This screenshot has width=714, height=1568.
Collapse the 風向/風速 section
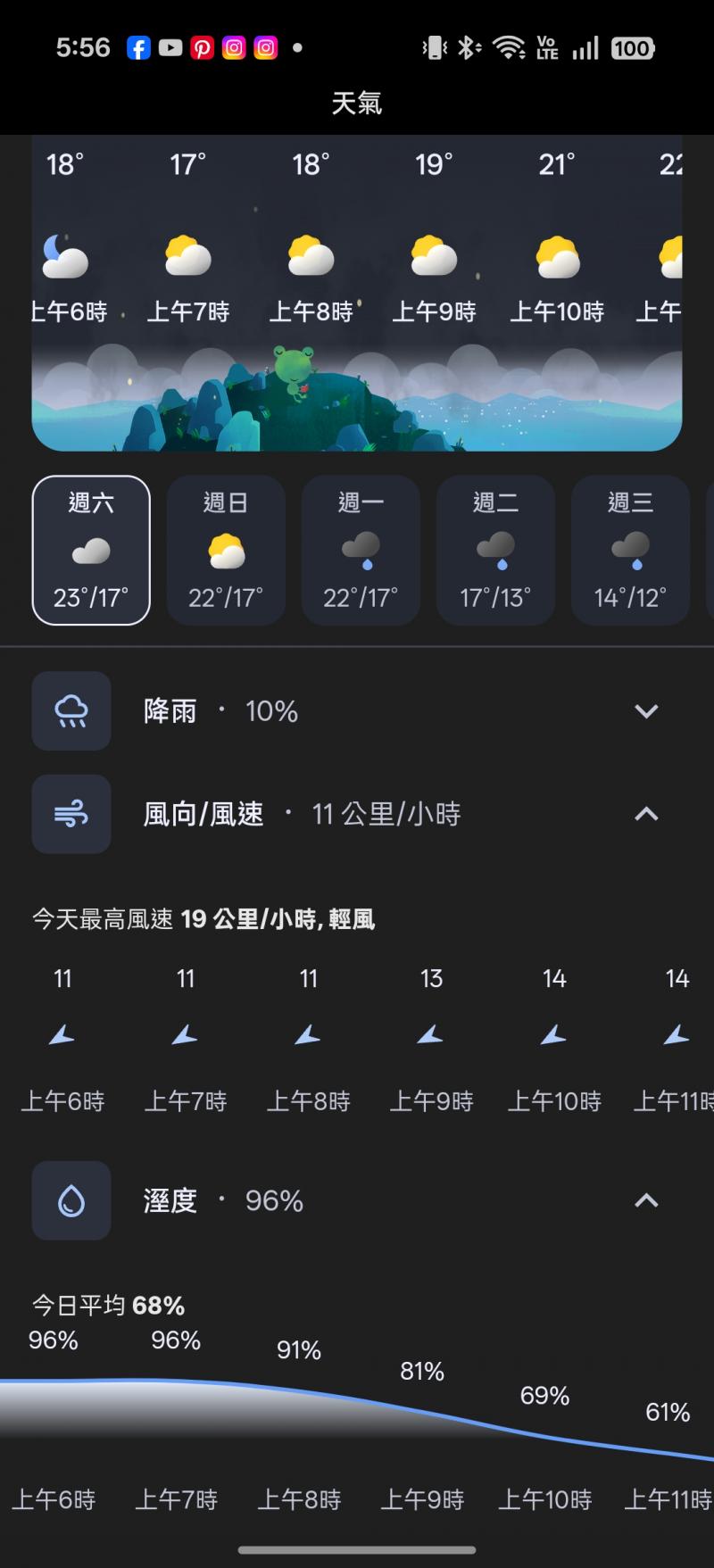click(x=645, y=814)
